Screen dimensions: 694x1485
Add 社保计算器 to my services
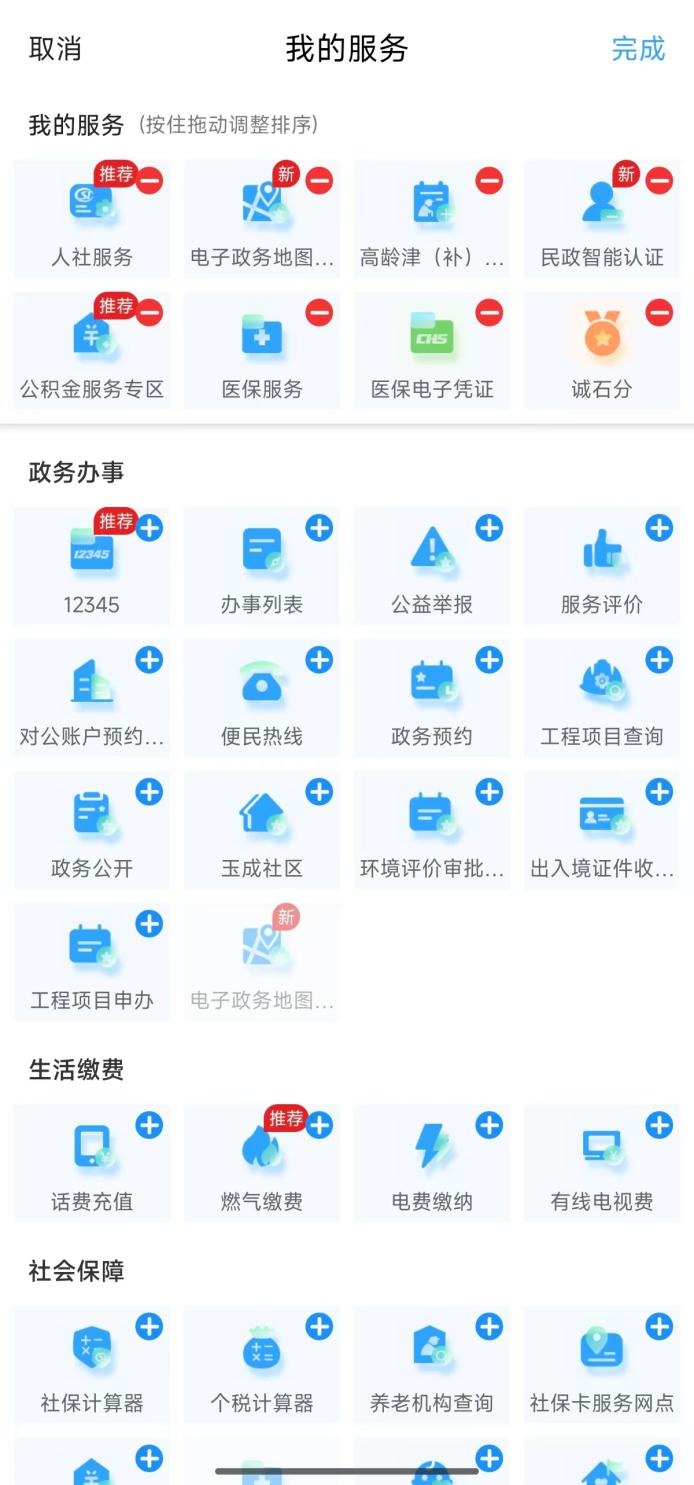[x=149, y=1326]
